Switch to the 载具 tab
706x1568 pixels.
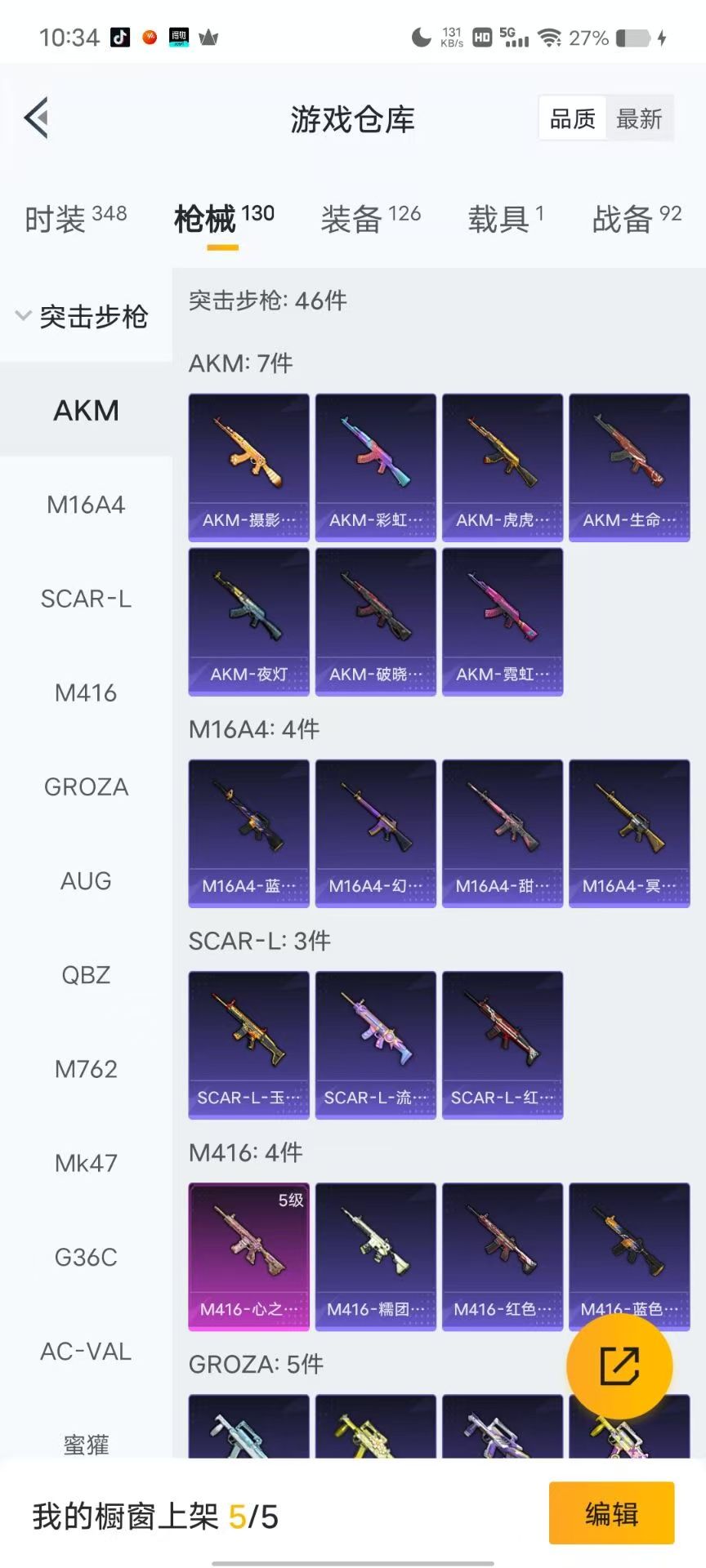pos(505,218)
